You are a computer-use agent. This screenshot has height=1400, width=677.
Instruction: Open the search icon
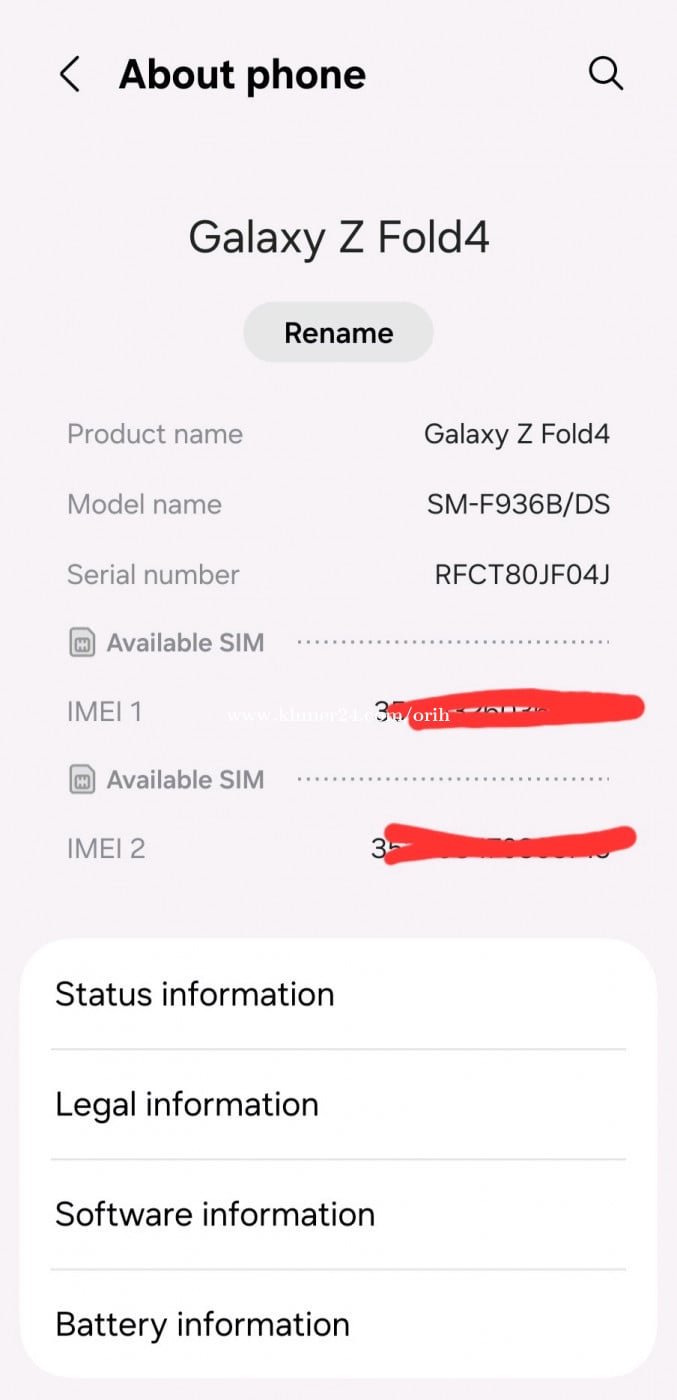click(x=605, y=74)
